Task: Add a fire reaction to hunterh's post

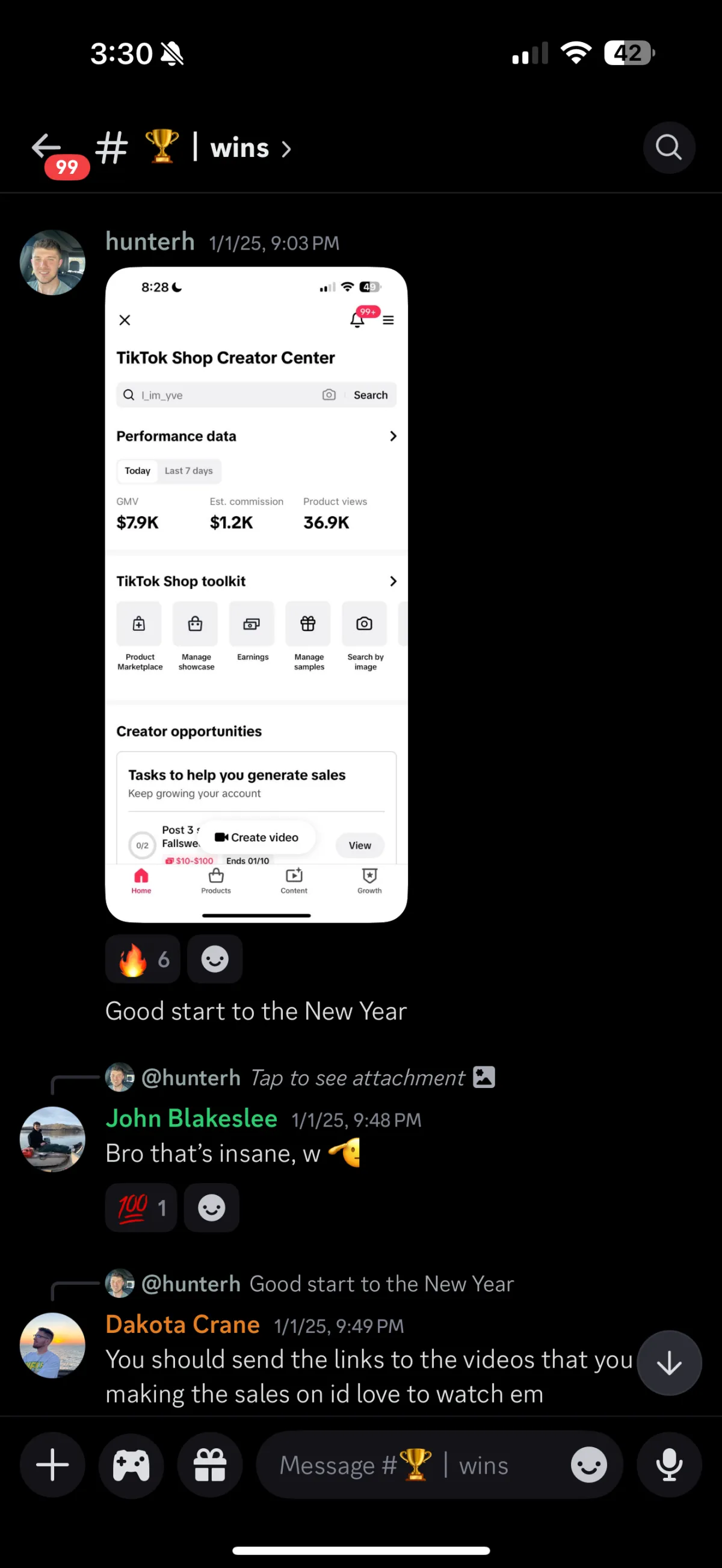Action: 143,959
